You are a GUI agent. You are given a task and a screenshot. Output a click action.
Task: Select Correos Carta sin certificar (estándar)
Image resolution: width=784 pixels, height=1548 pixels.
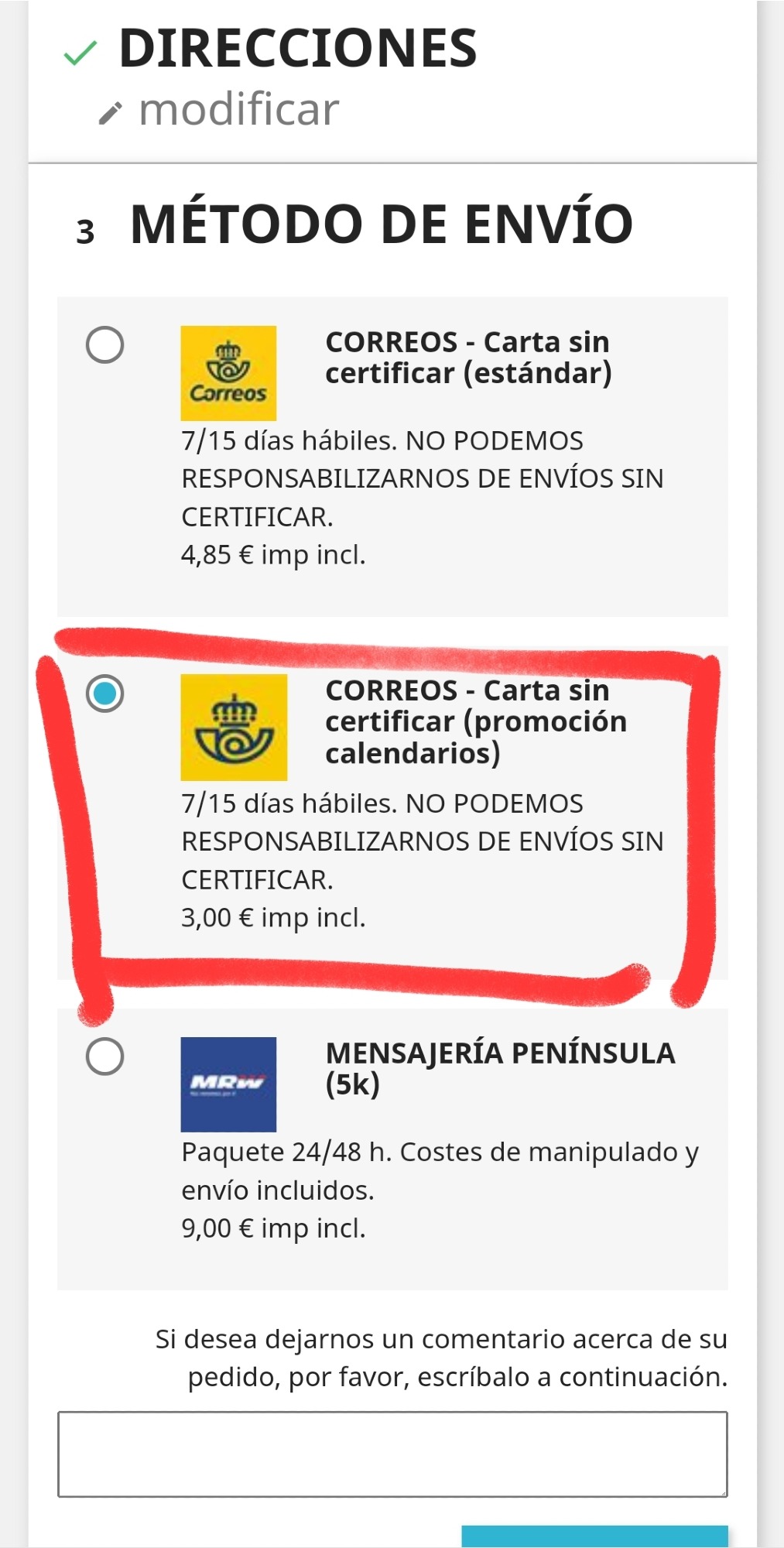(x=105, y=345)
